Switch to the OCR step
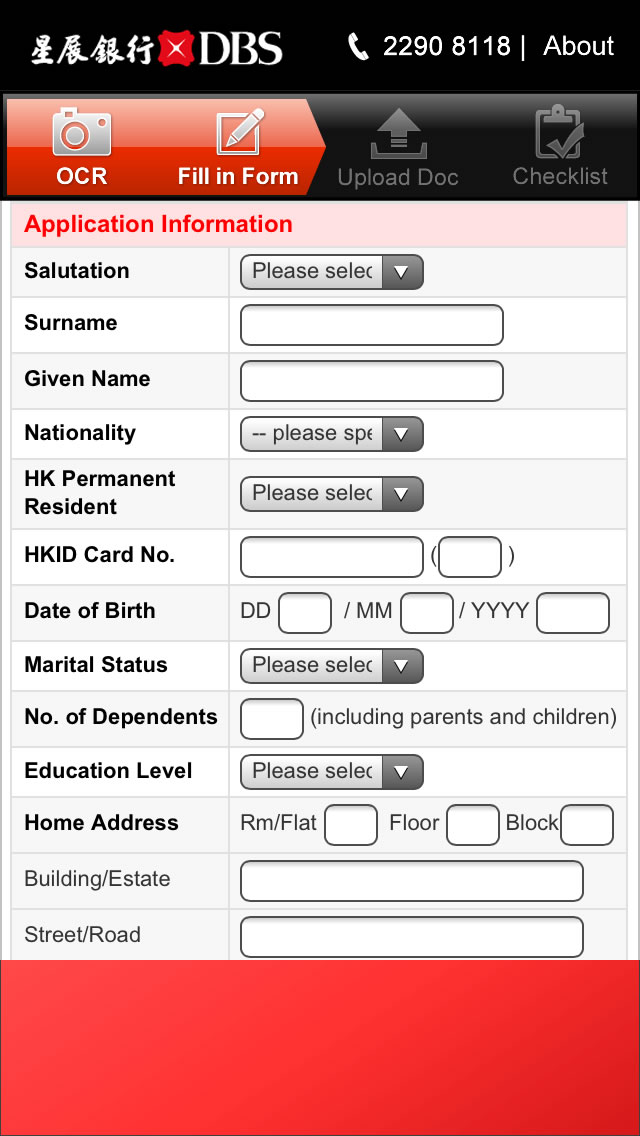Screen dimensions: 640x1136 pos(82,148)
